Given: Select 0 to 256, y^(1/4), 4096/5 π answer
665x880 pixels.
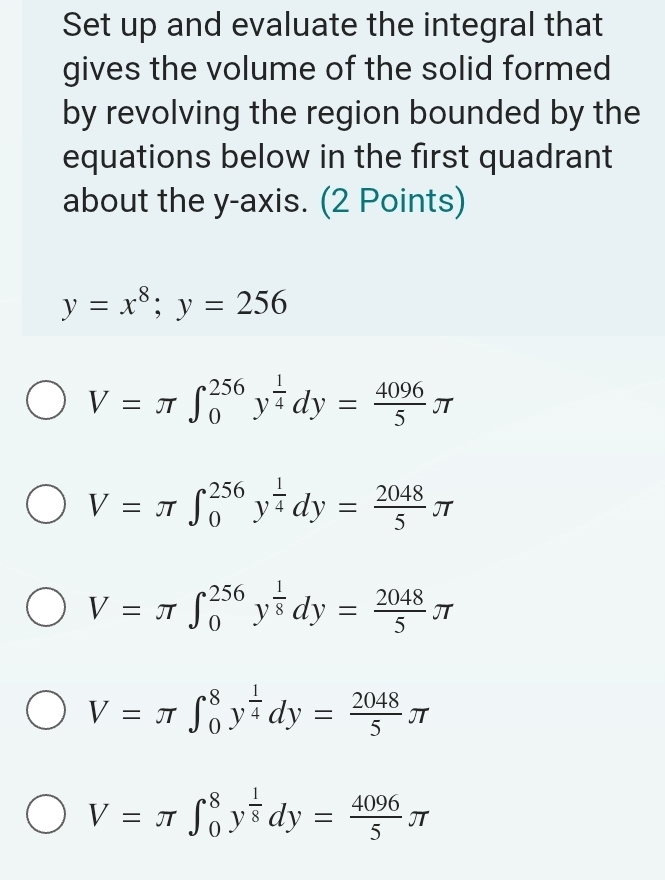Looking at the screenshot, I should coord(47,409).
